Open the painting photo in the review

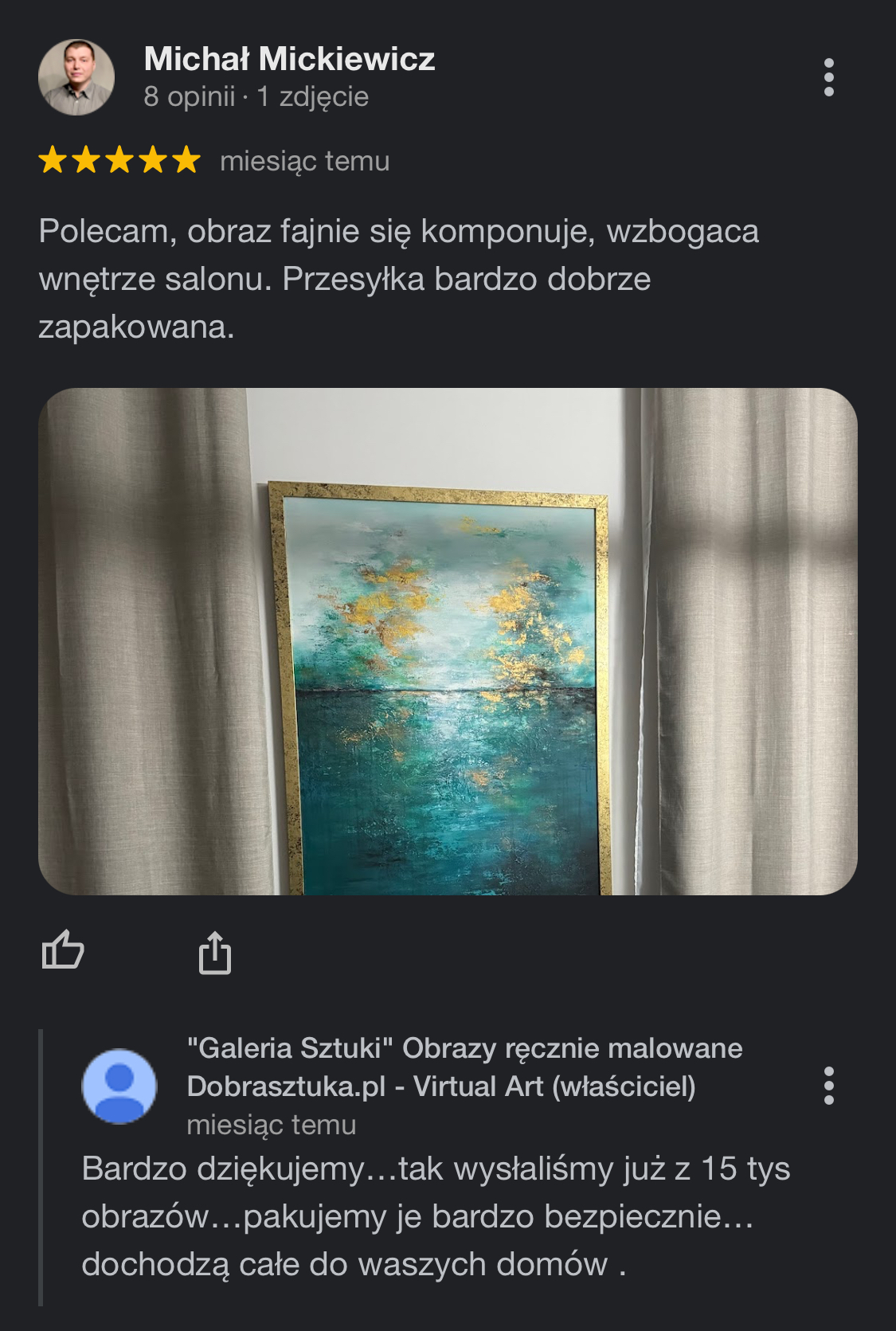click(x=448, y=641)
